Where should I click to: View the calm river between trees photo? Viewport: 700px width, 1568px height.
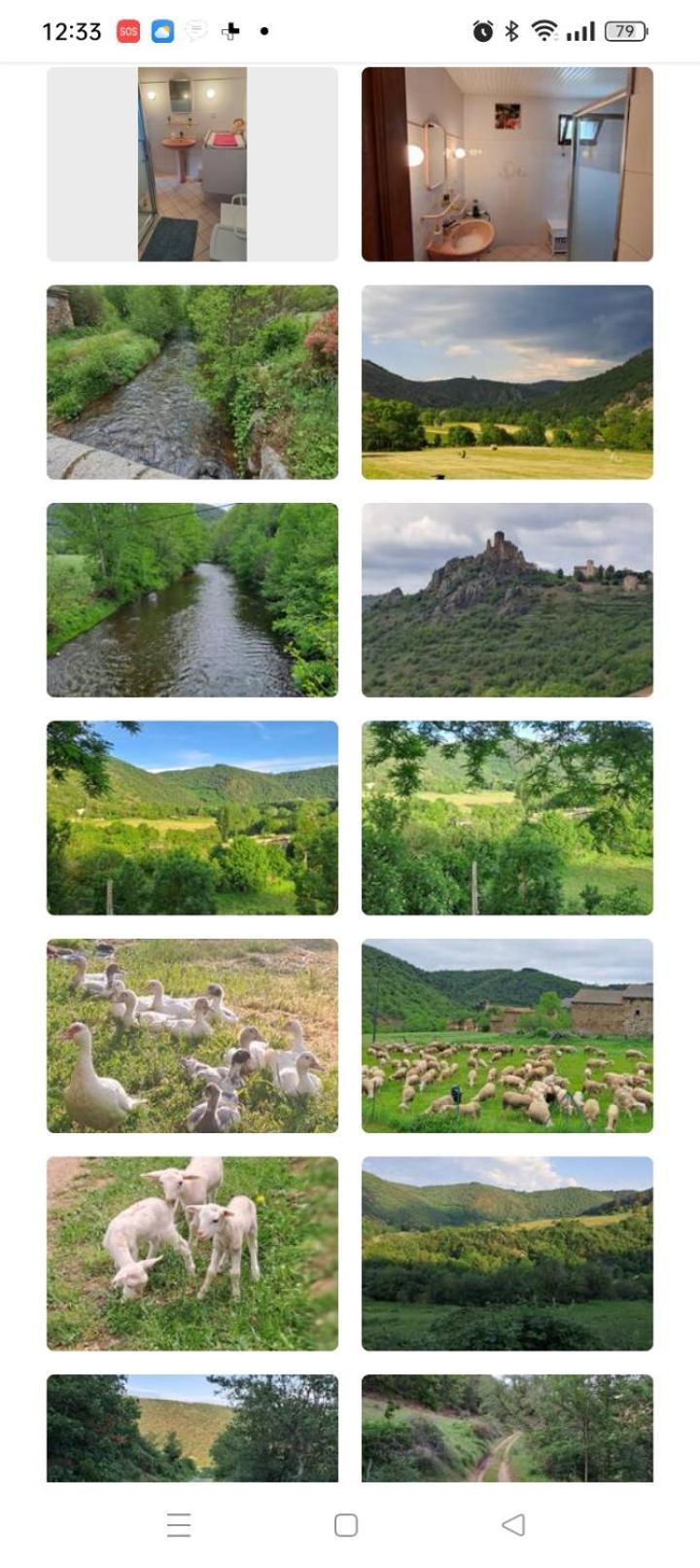click(x=192, y=599)
